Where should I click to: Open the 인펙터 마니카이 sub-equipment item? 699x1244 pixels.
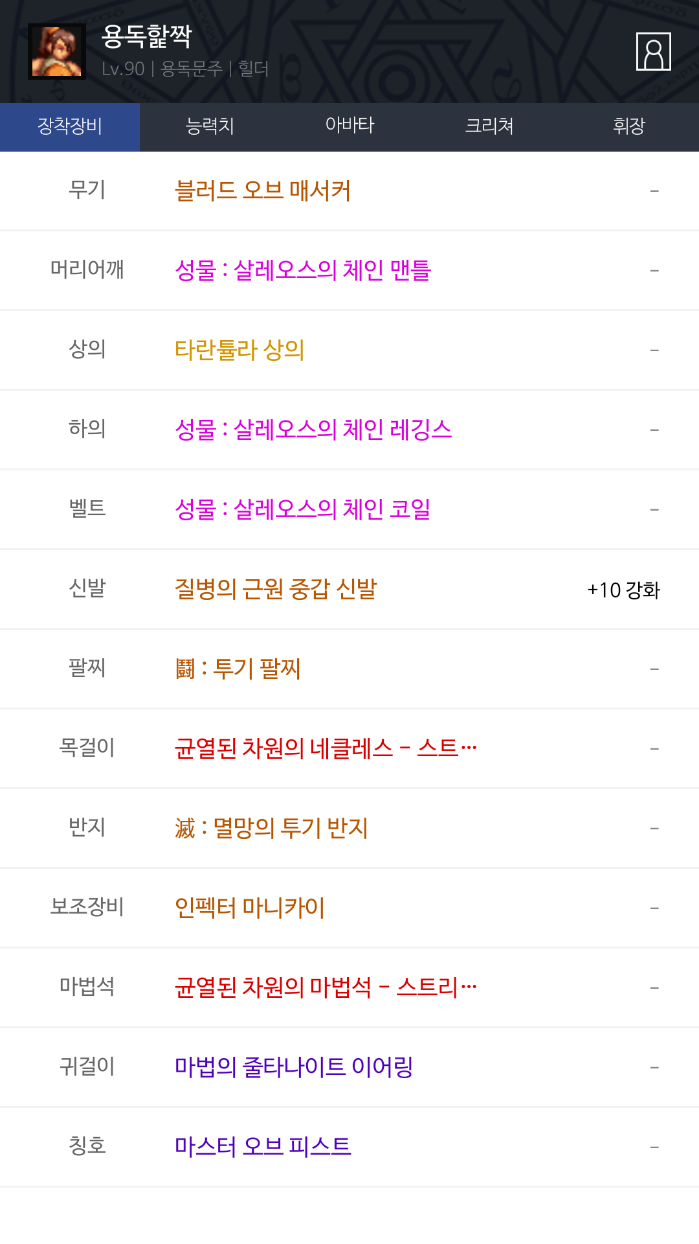tap(249, 908)
